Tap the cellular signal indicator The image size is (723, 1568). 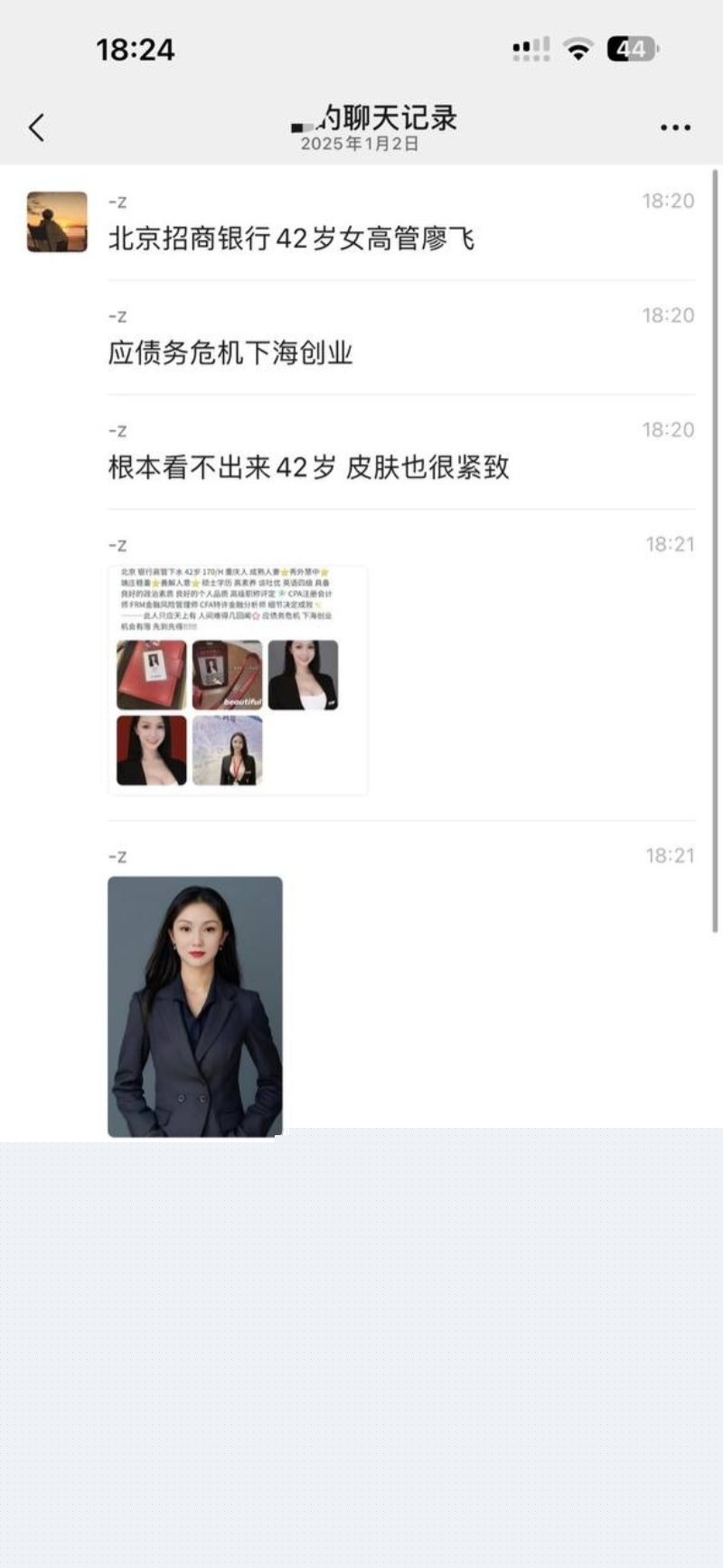[x=528, y=50]
